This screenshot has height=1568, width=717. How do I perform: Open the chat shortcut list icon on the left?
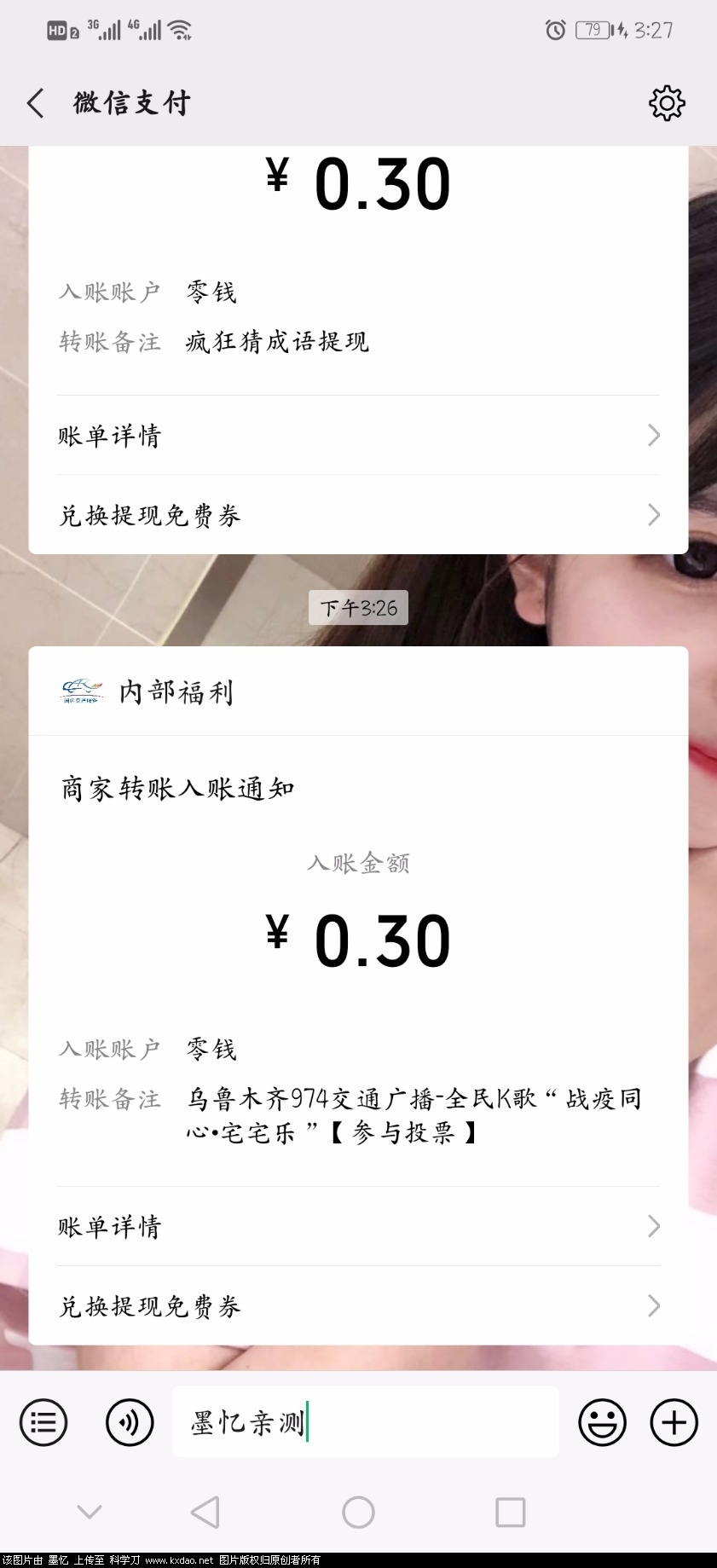43,1421
